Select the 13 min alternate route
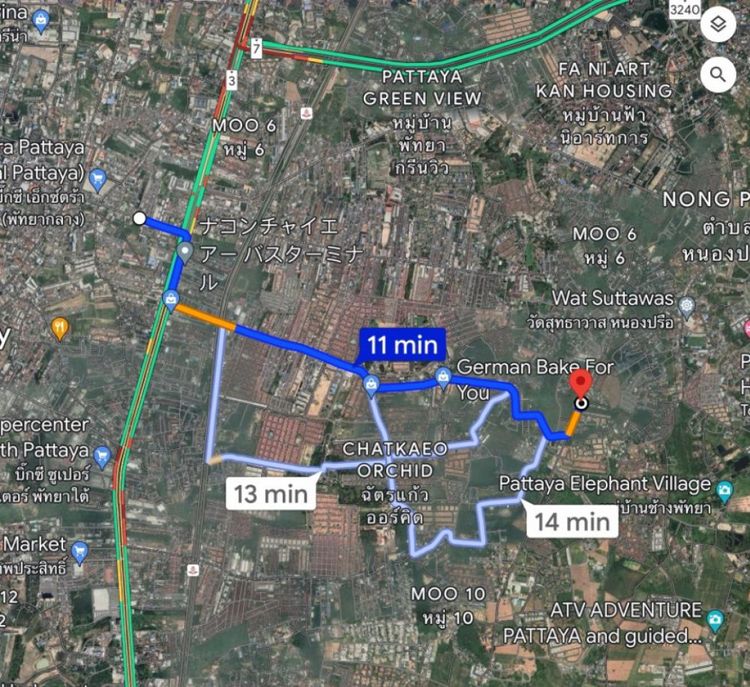Screen dimensions: 750x687 click(x=271, y=492)
